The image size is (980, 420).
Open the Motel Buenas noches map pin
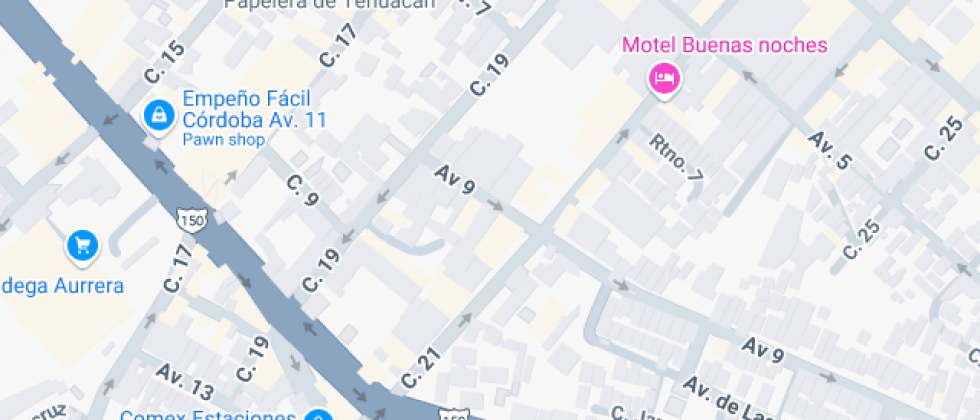pyautogui.click(x=664, y=80)
